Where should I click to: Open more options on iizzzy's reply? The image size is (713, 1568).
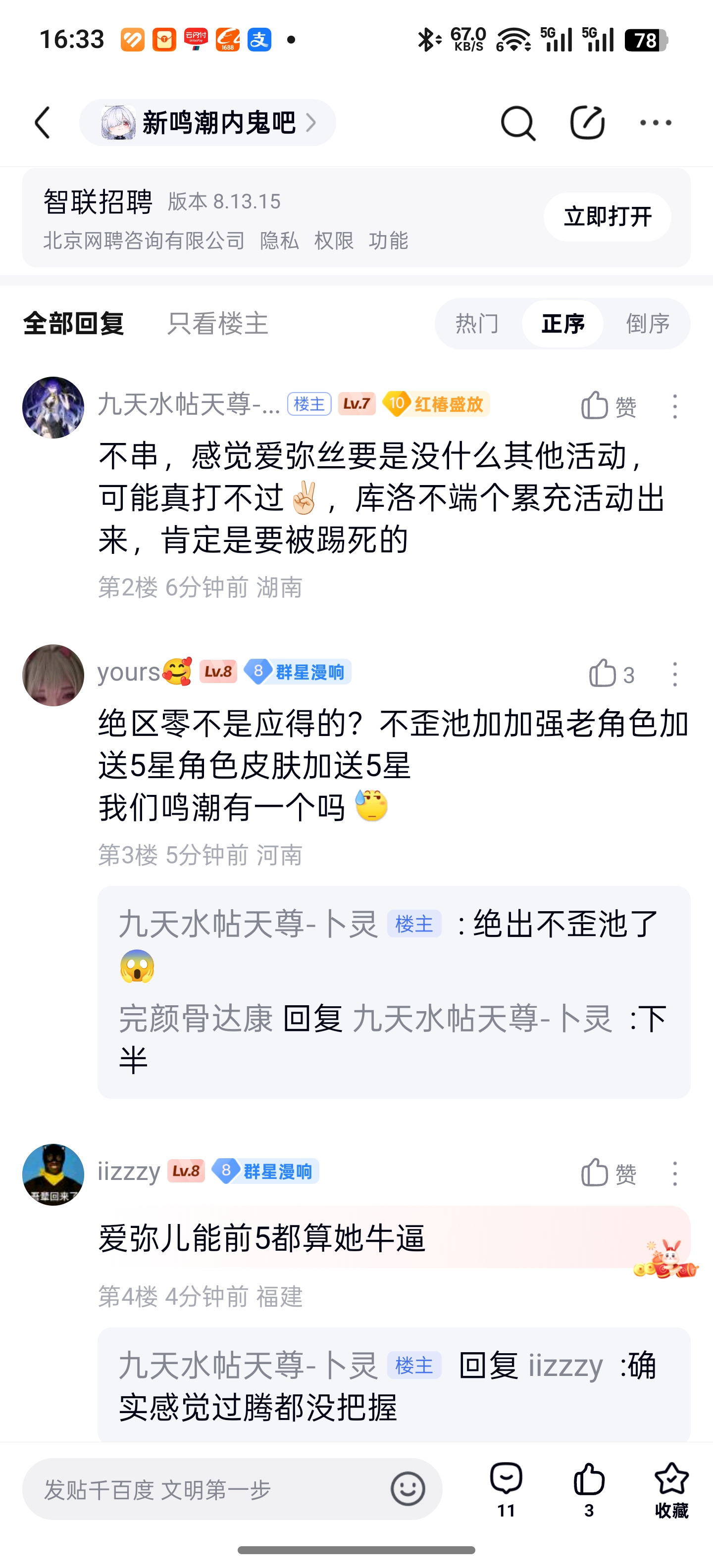[675, 1173]
